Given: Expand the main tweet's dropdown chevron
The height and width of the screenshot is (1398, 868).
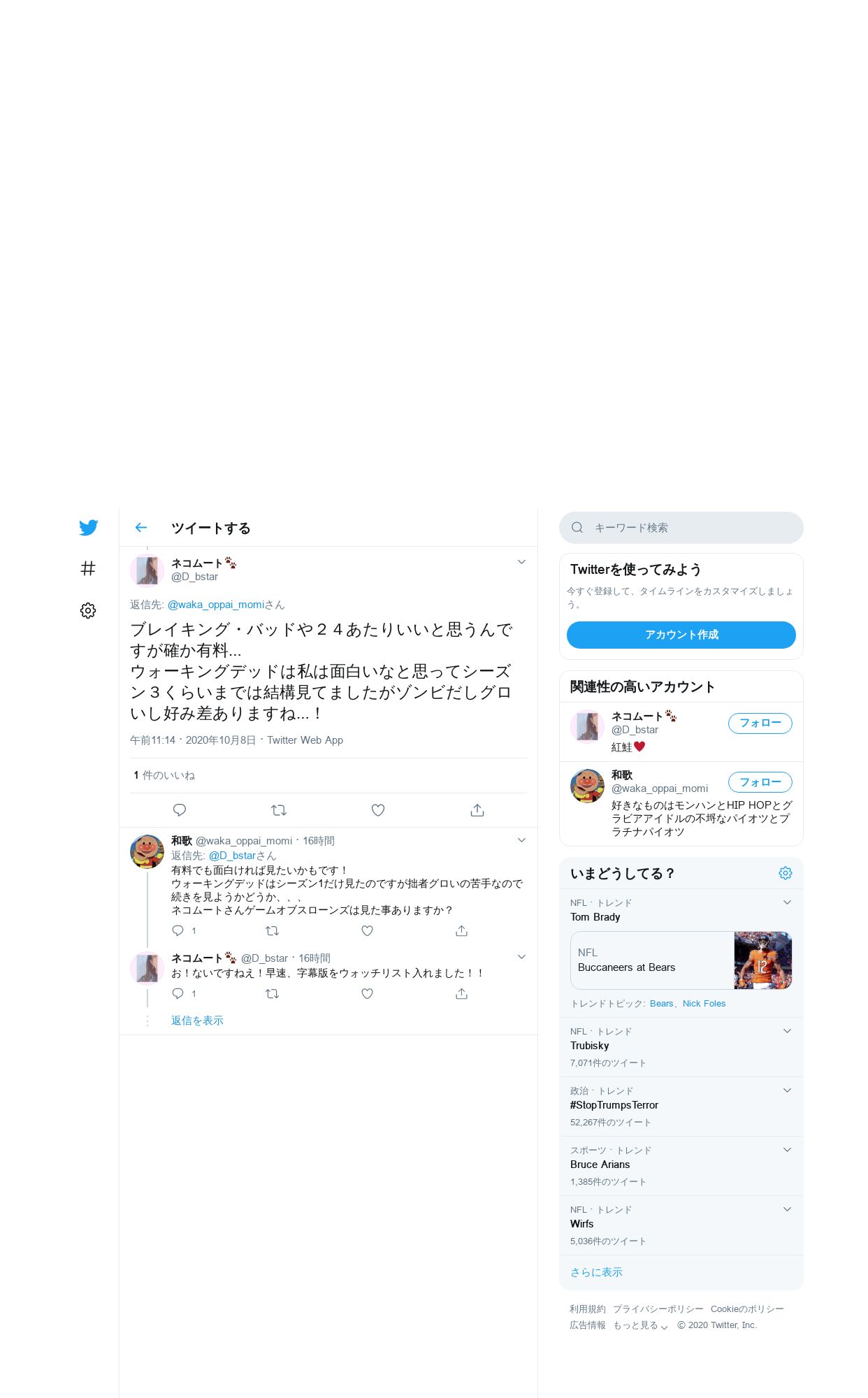Looking at the screenshot, I should coord(521,562).
